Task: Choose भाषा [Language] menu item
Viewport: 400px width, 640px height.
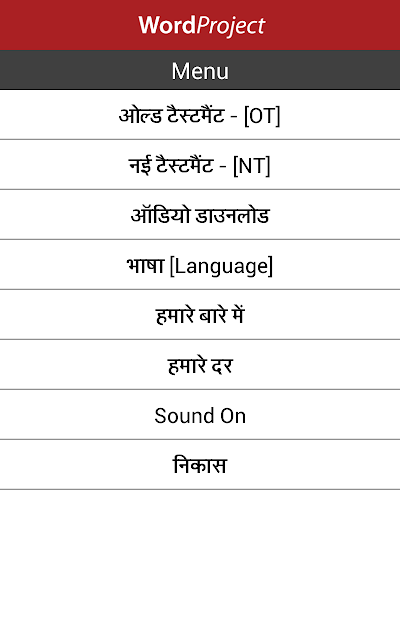Action: click(x=200, y=265)
